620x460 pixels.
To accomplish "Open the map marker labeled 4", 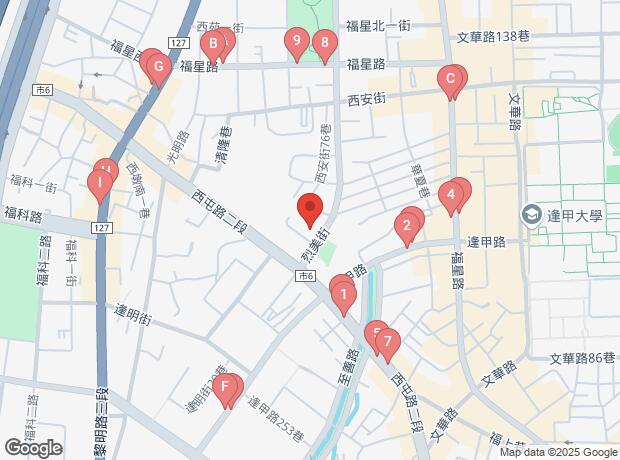I will pos(452,194).
